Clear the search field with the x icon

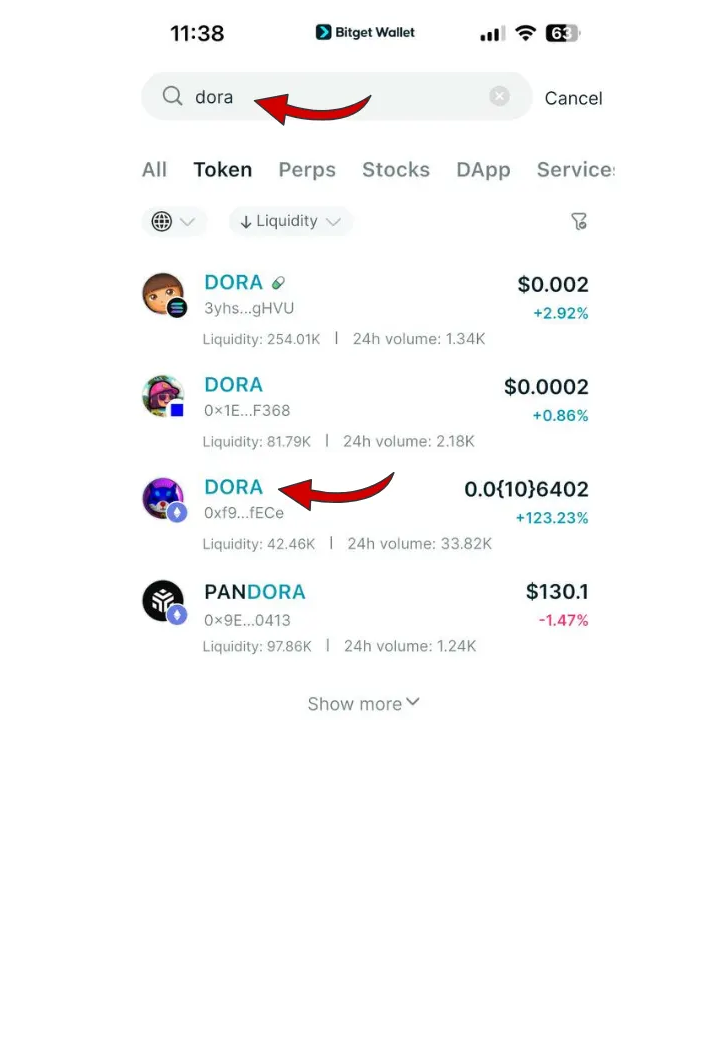499,96
